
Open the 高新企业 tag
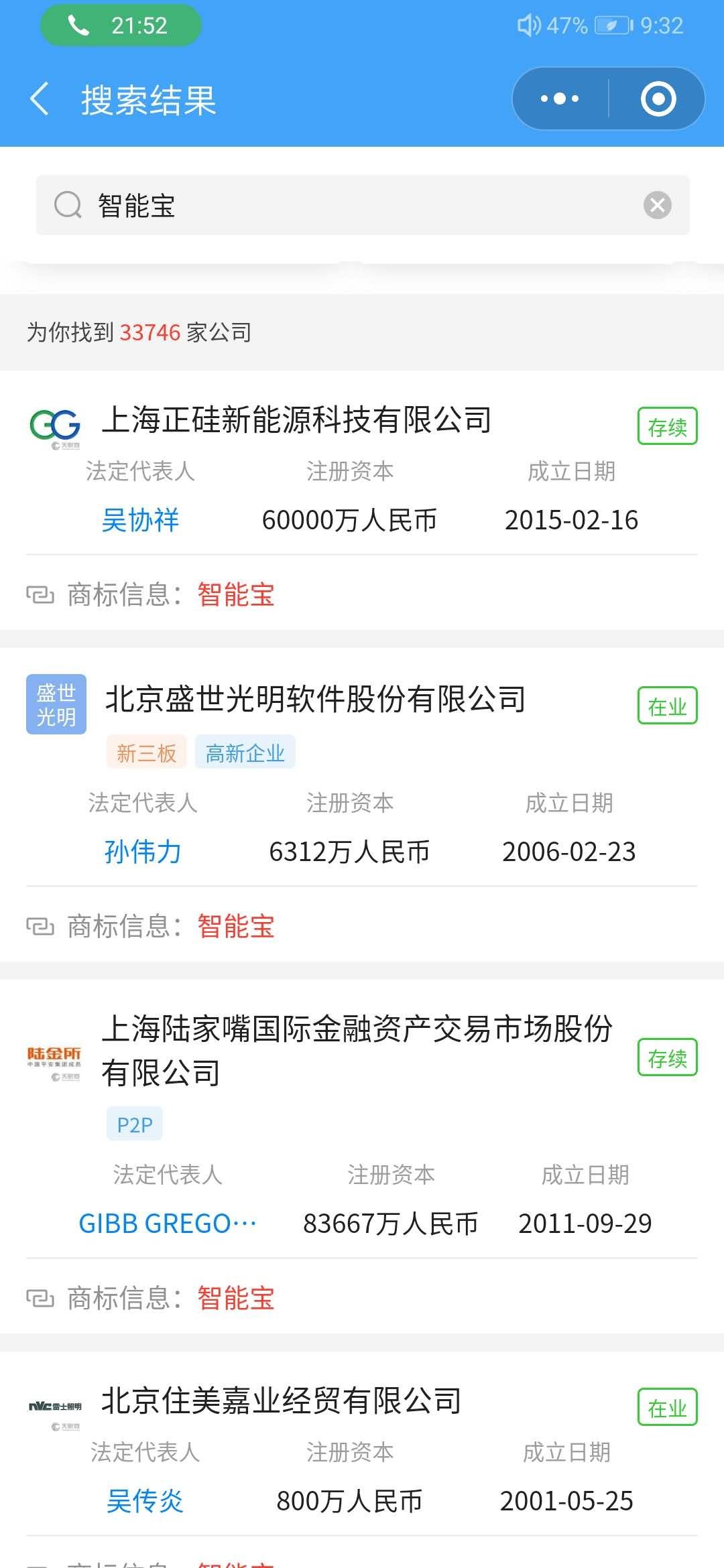pos(245,752)
